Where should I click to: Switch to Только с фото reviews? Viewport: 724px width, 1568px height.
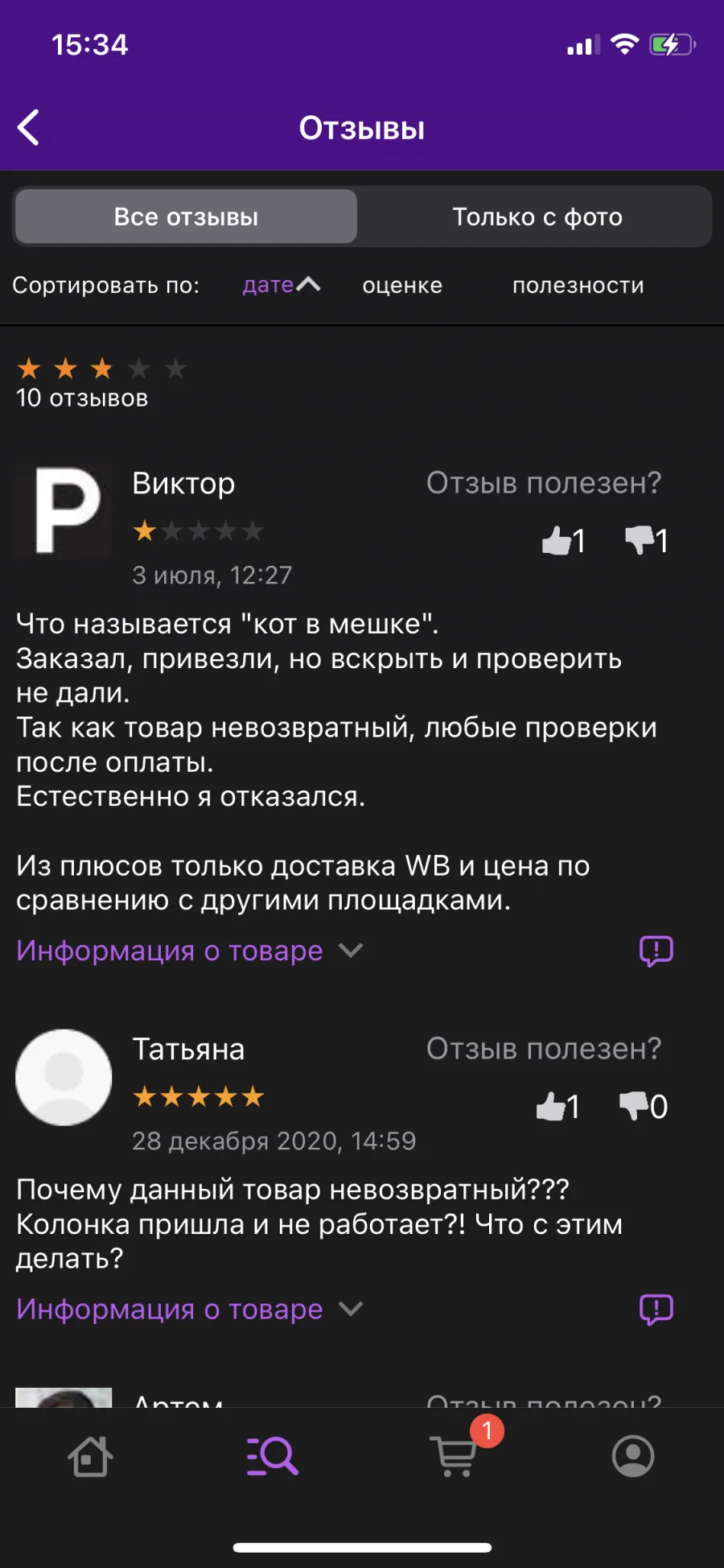[x=537, y=217]
